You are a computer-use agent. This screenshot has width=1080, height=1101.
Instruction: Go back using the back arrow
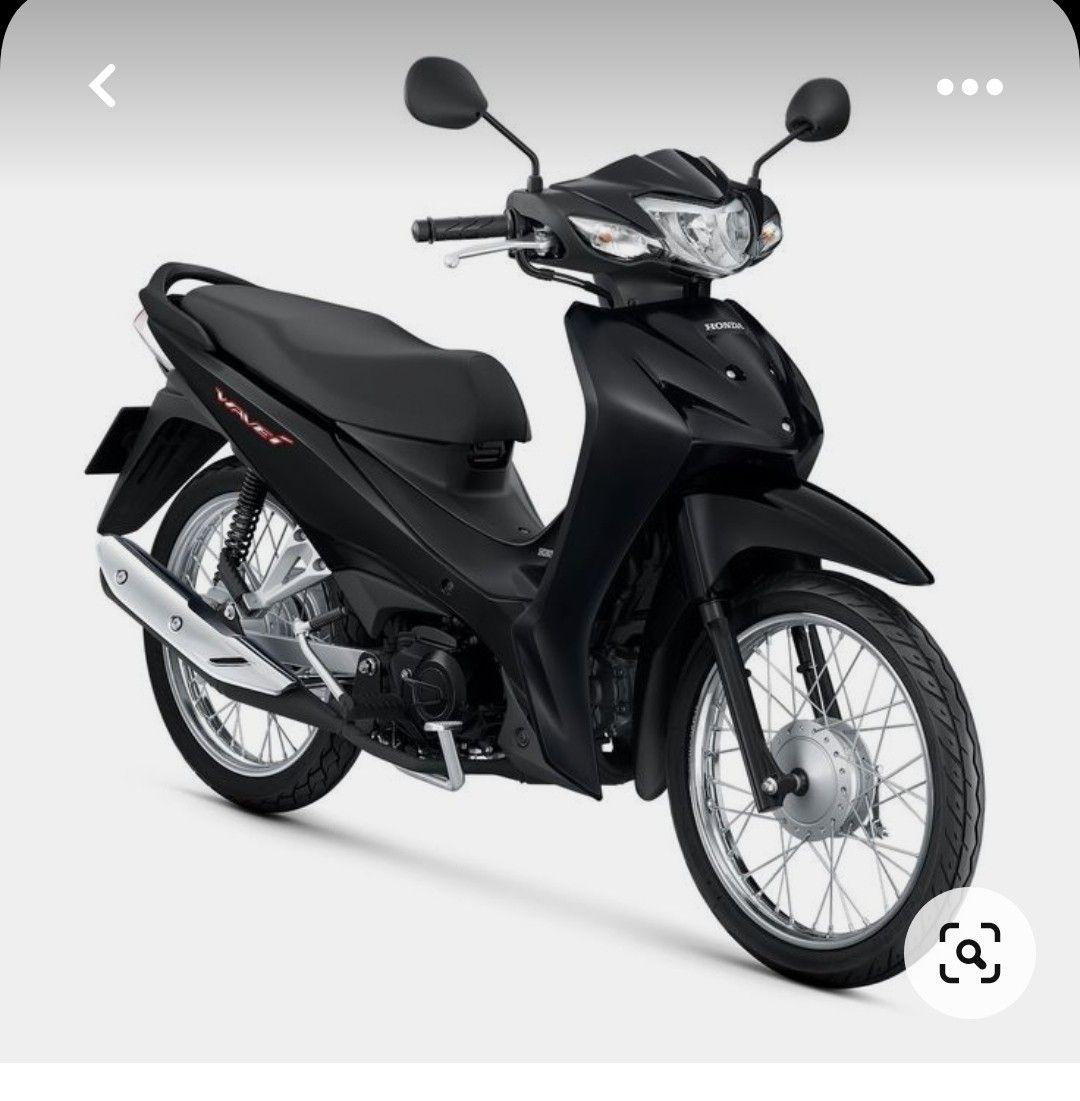pyautogui.click(x=102, y=86)
